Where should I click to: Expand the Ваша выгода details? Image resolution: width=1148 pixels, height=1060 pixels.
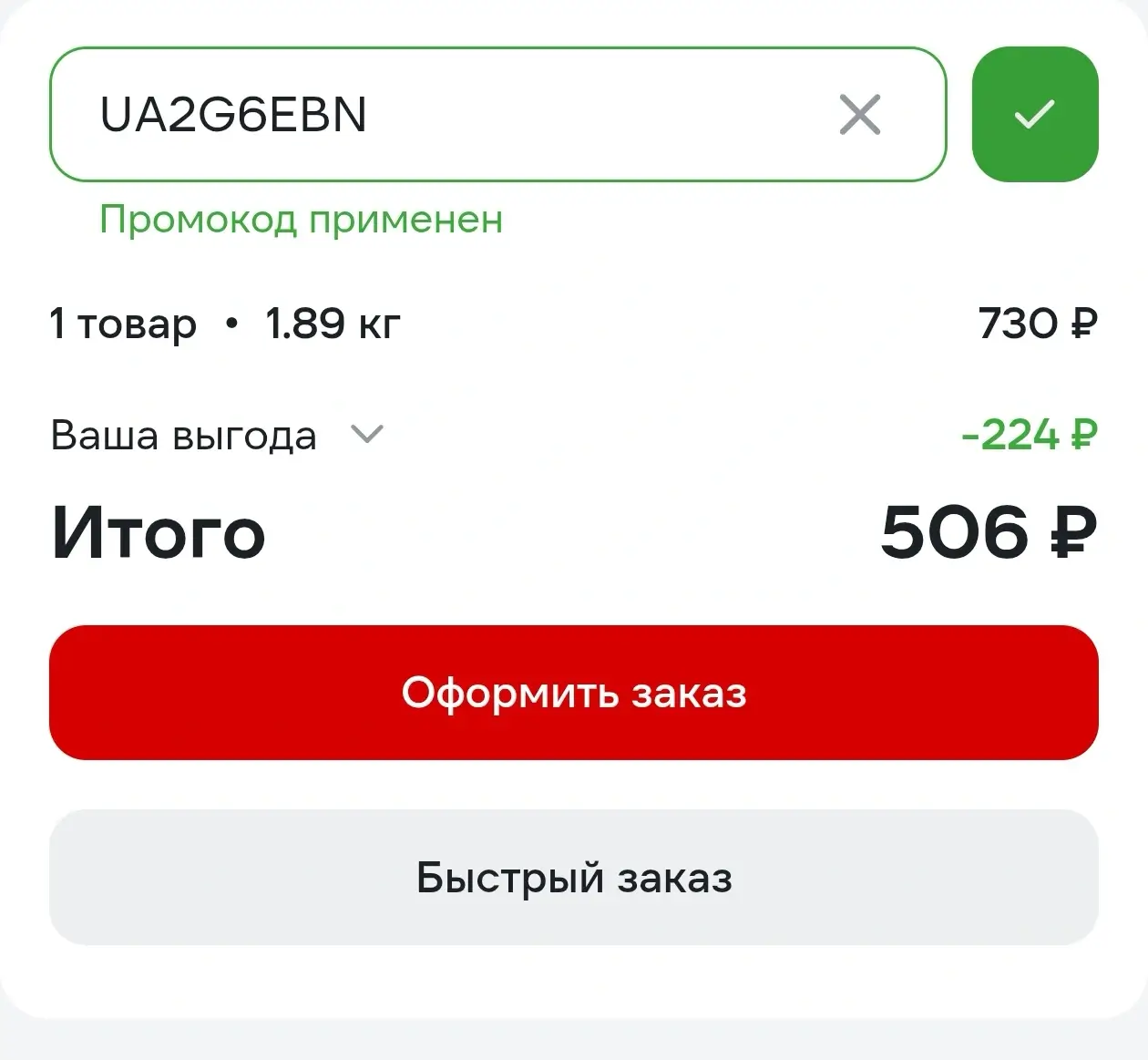pos(367,435)
